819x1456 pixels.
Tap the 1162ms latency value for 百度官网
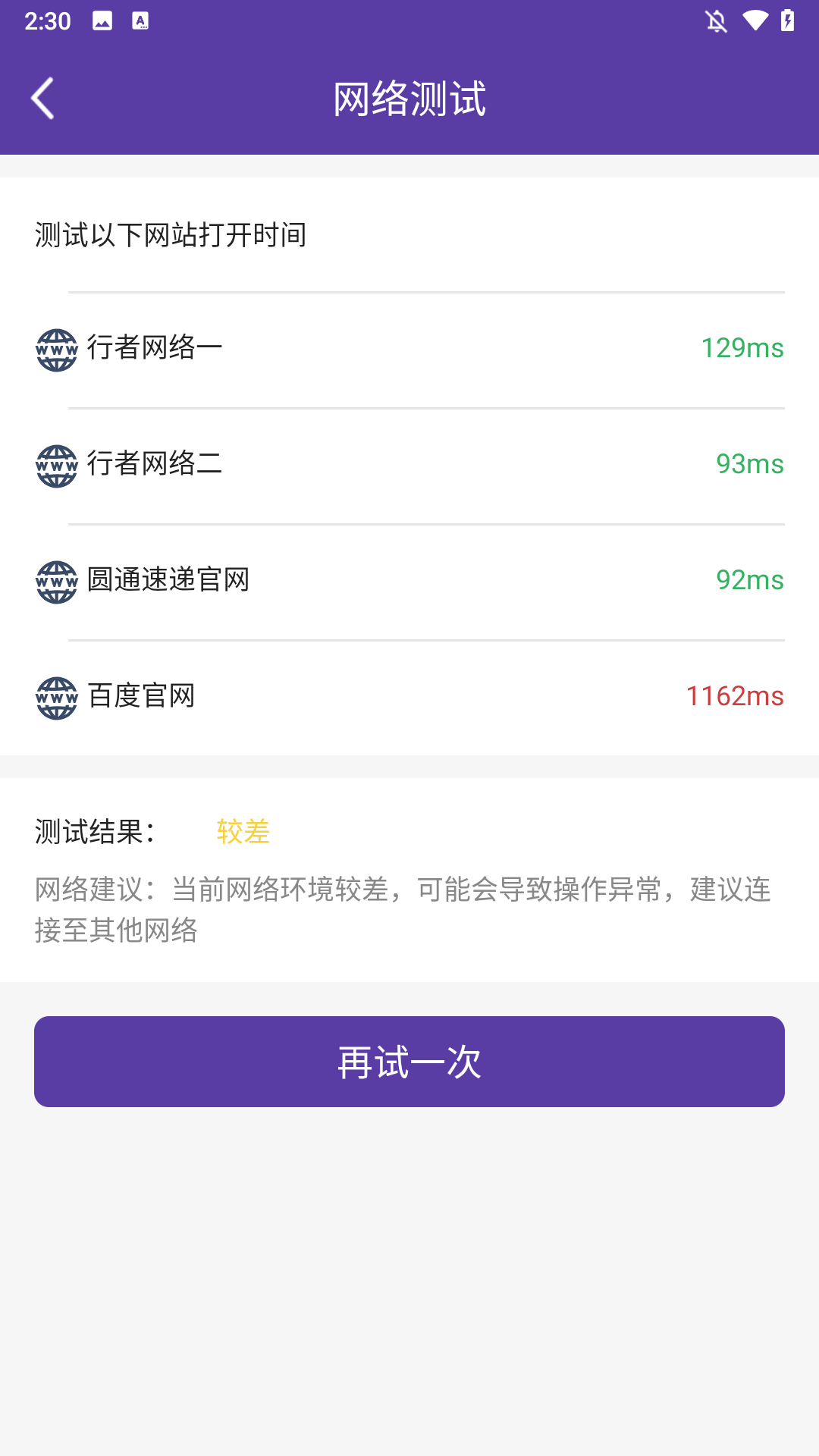(735, 695)
